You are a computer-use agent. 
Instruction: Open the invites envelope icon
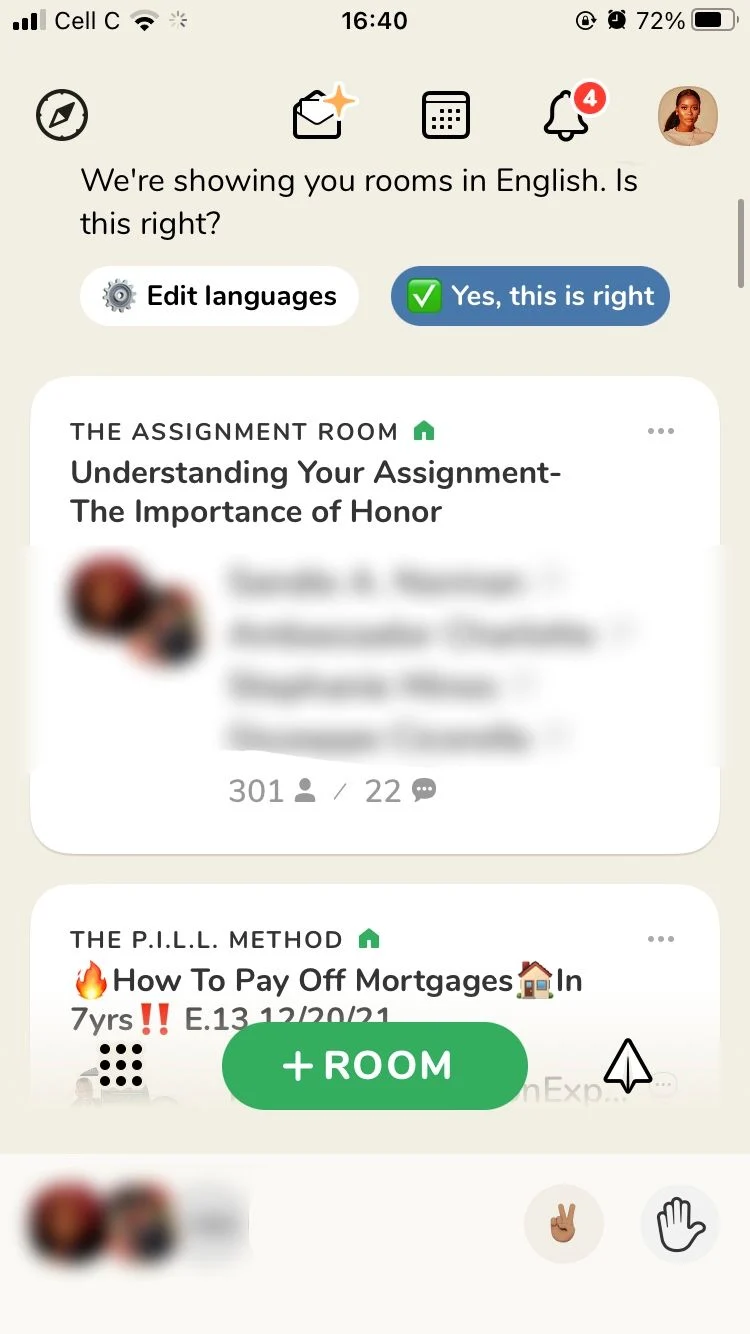point(322,114)
